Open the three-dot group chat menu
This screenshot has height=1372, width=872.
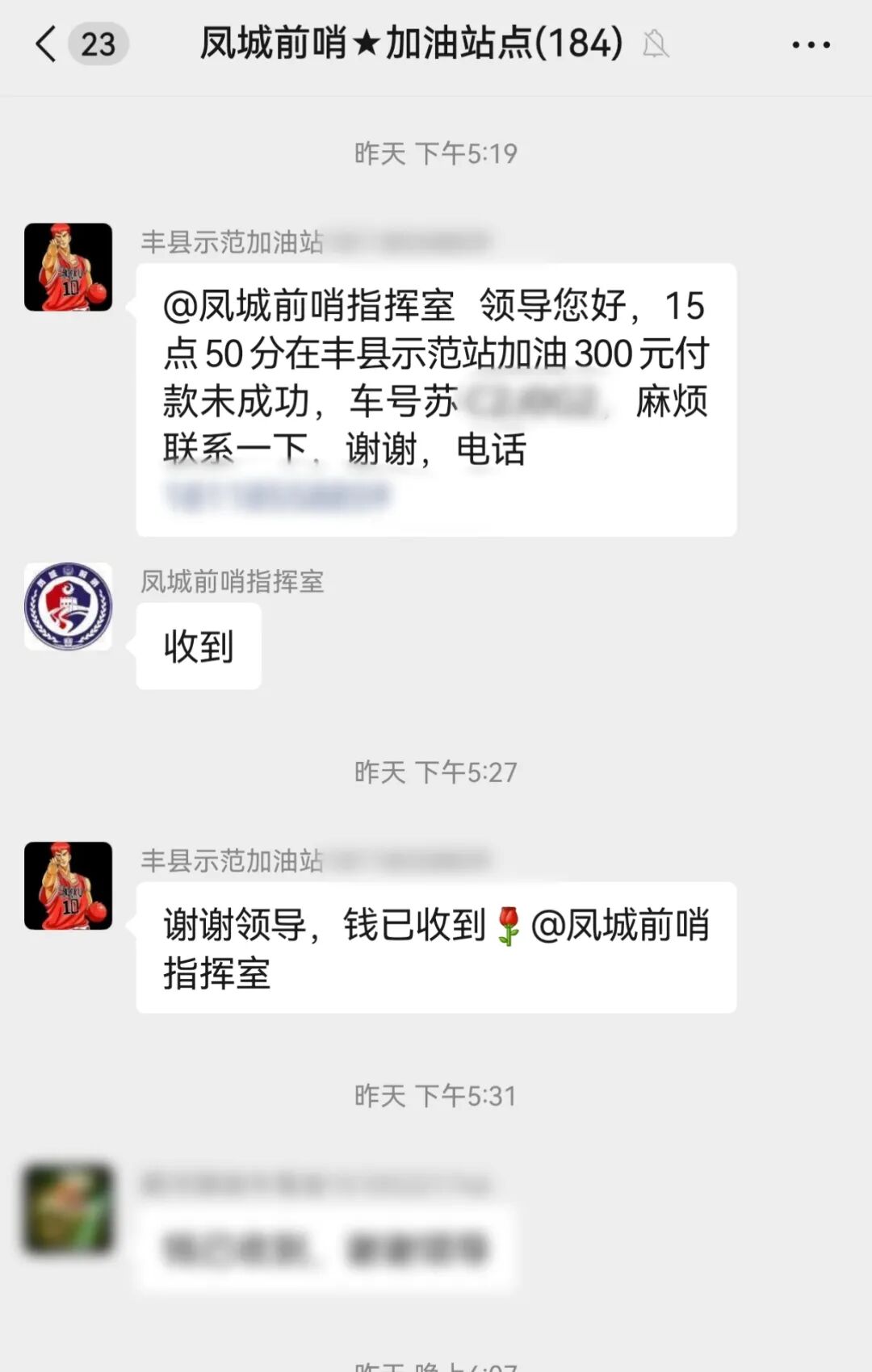coord(811,45)
